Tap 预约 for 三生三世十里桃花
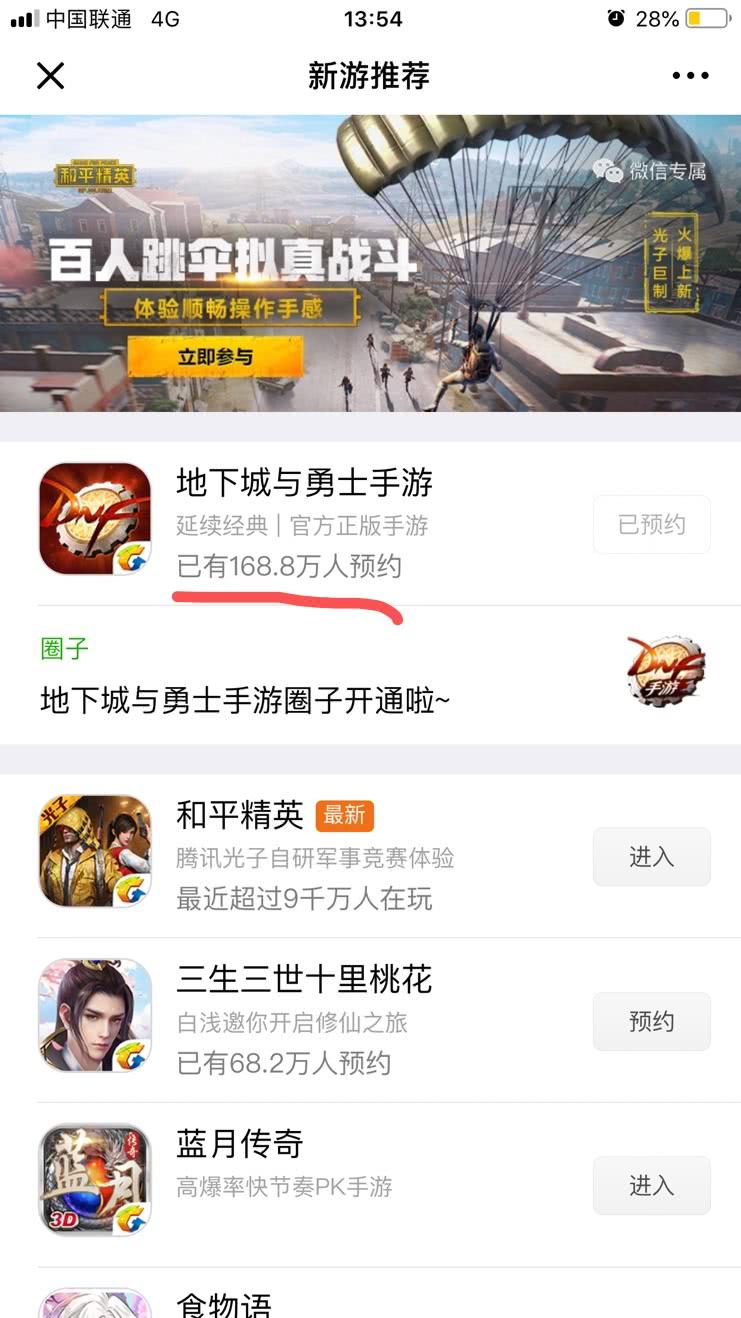The height and width of the screenshot is (1318, 741). pyautogui.click(x=651, y=1021)
